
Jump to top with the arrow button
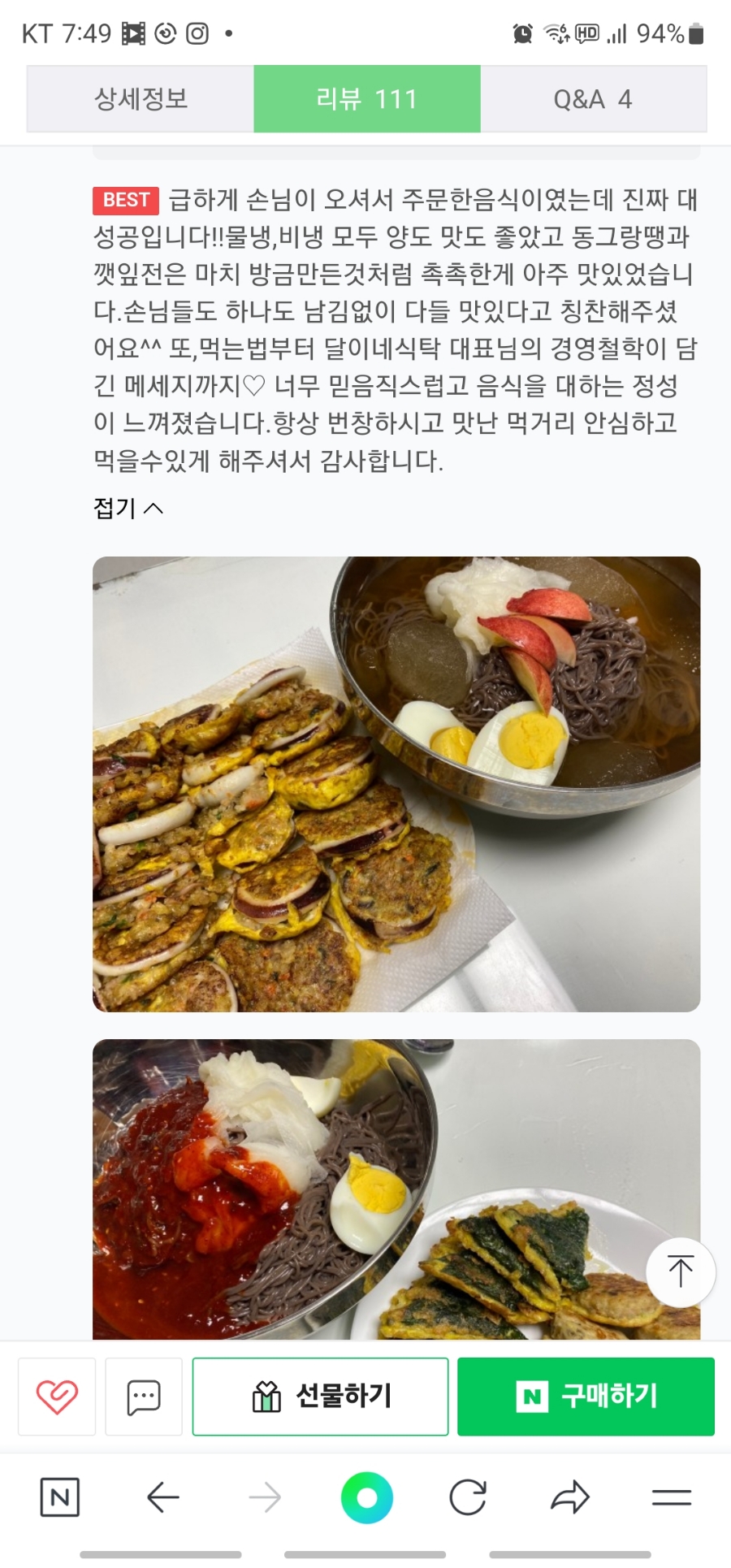(680, 1272)
